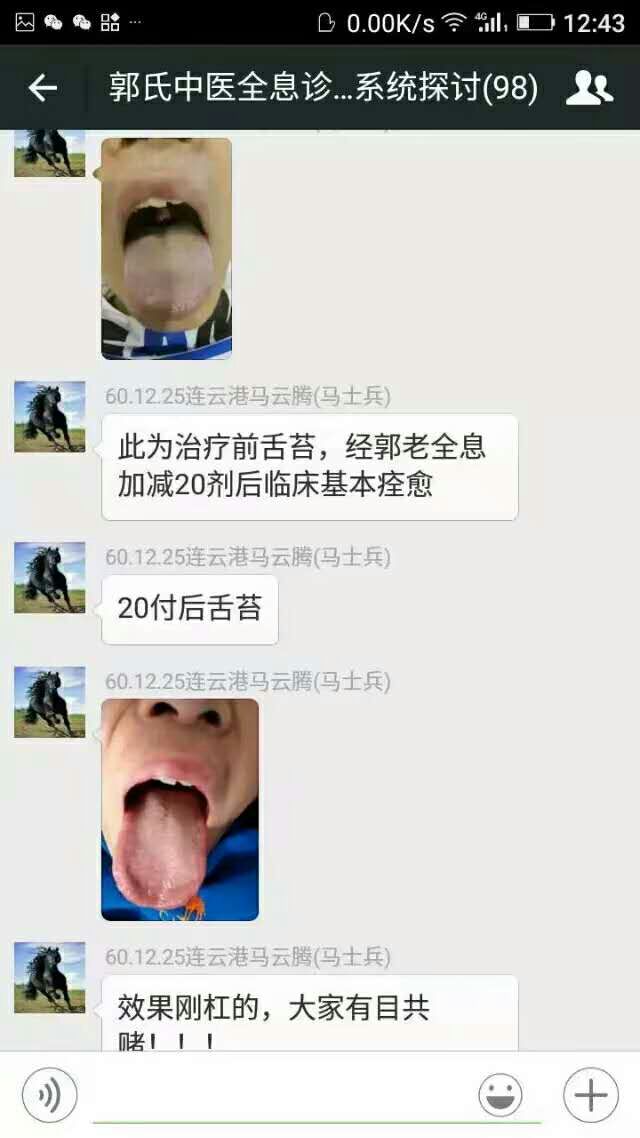This screenshot has width=640, height=1138.
Task: Go back from the group chat
Action: point(42,88)
